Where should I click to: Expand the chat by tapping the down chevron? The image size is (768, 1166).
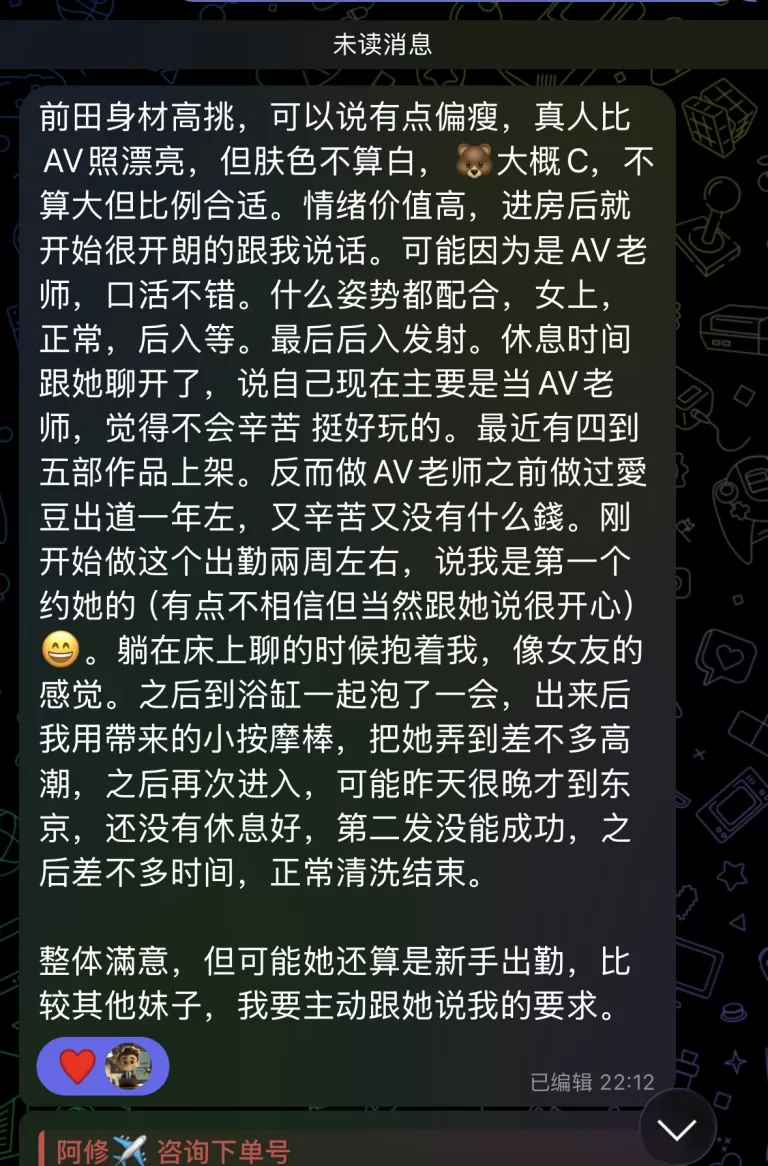(x=679, y=1125)
